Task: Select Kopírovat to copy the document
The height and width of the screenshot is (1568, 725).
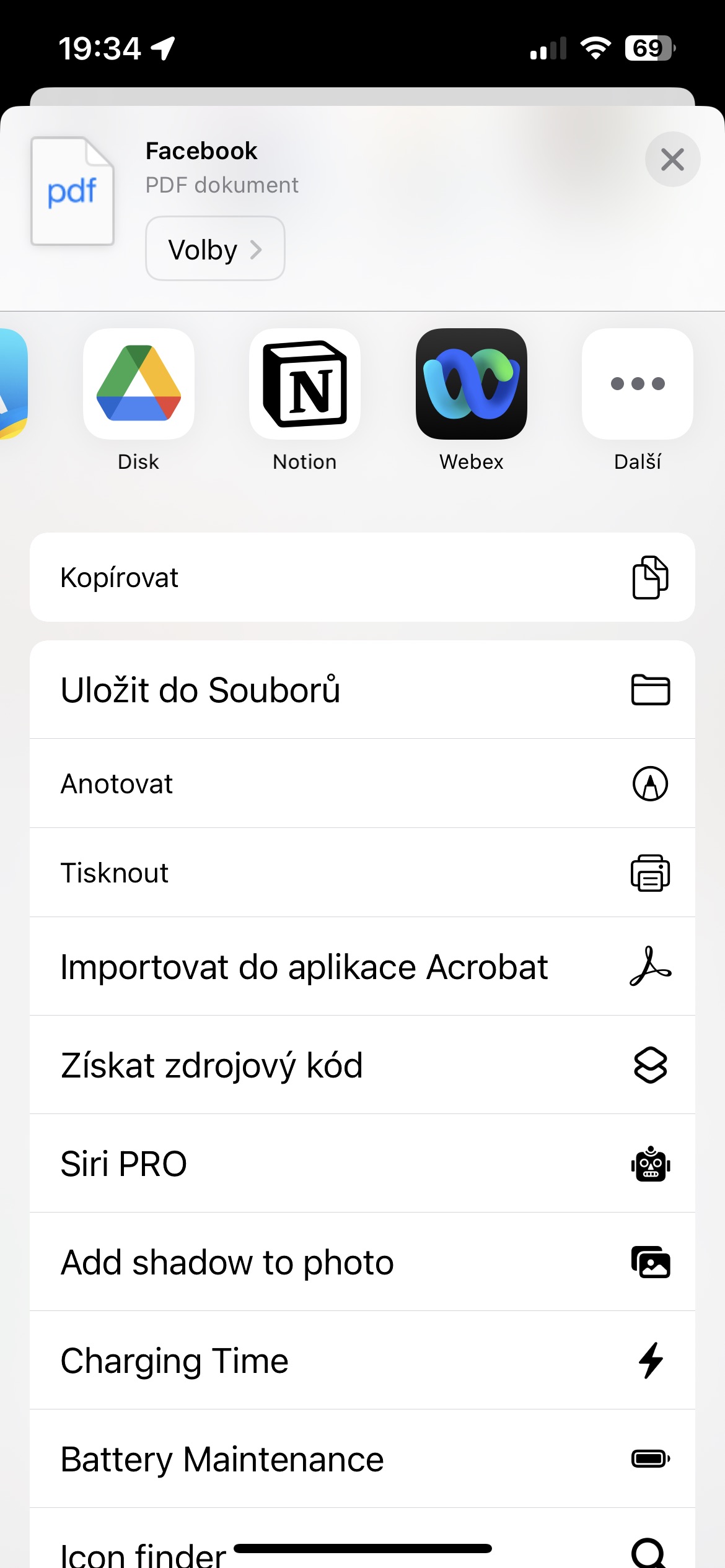Action: click(362, 577)
